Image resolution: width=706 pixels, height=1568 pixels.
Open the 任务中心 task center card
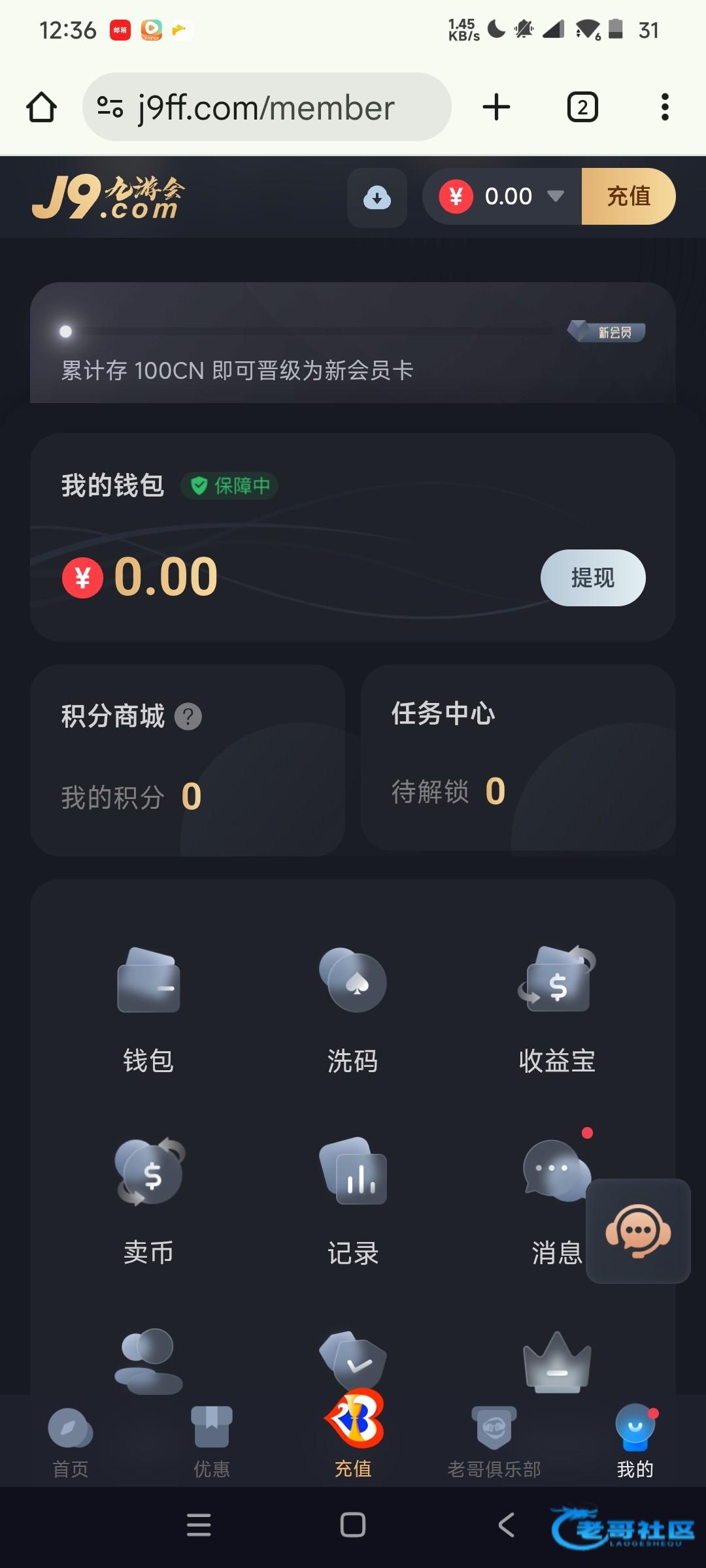tap(518, 758)
